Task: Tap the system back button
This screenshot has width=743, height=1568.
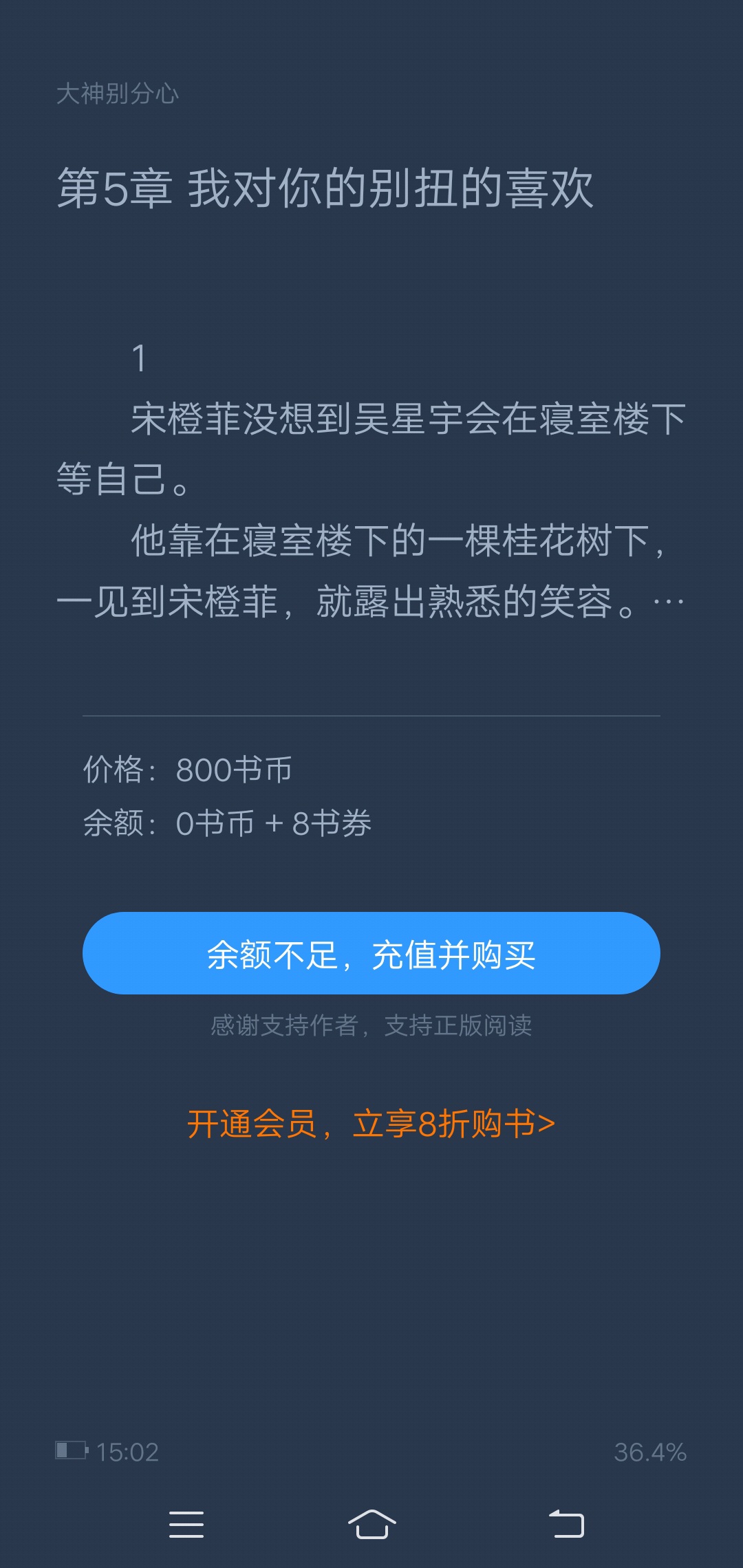Action: (x=566, y=1525)
